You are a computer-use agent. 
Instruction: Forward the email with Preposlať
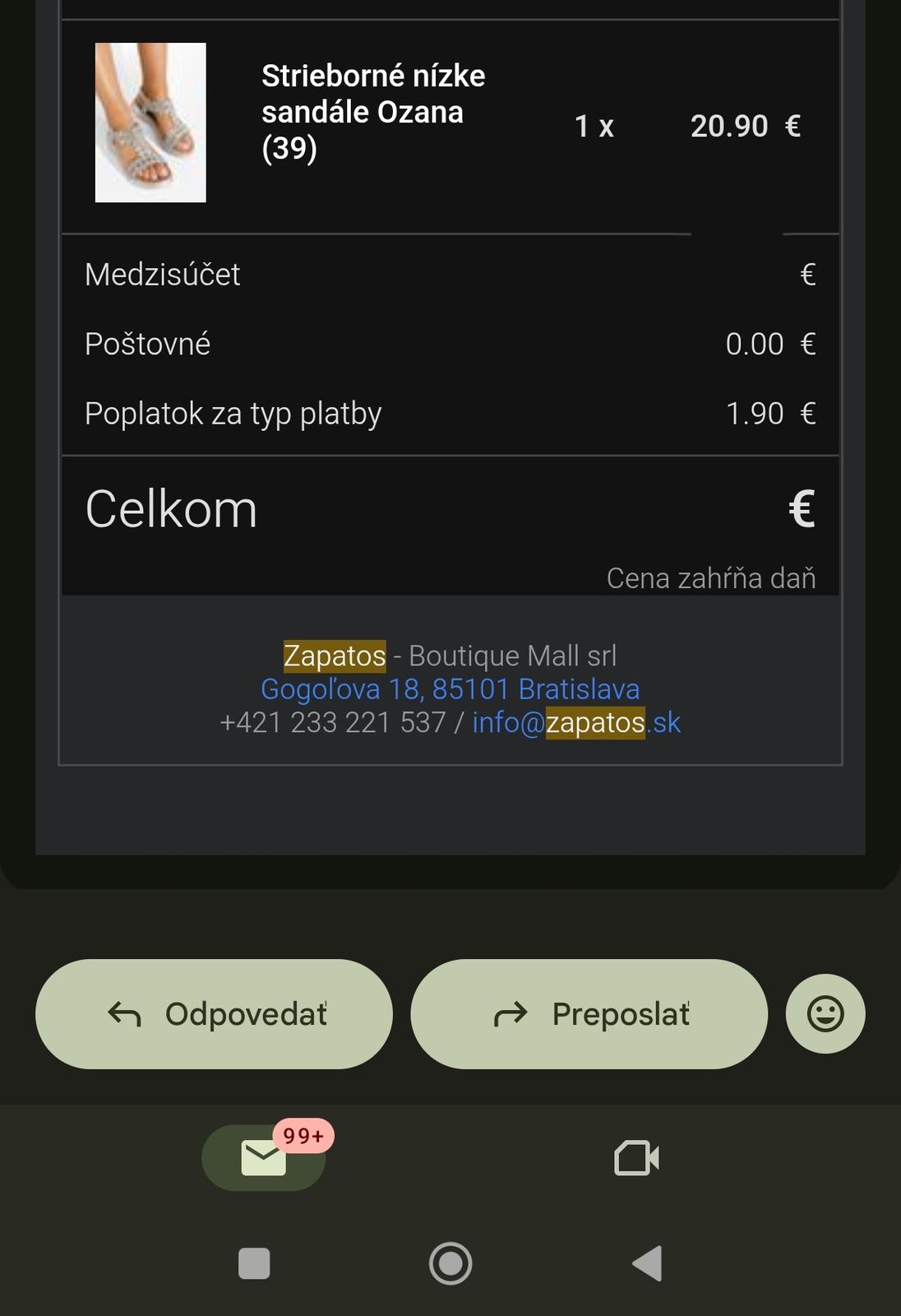coord(589,1014)
